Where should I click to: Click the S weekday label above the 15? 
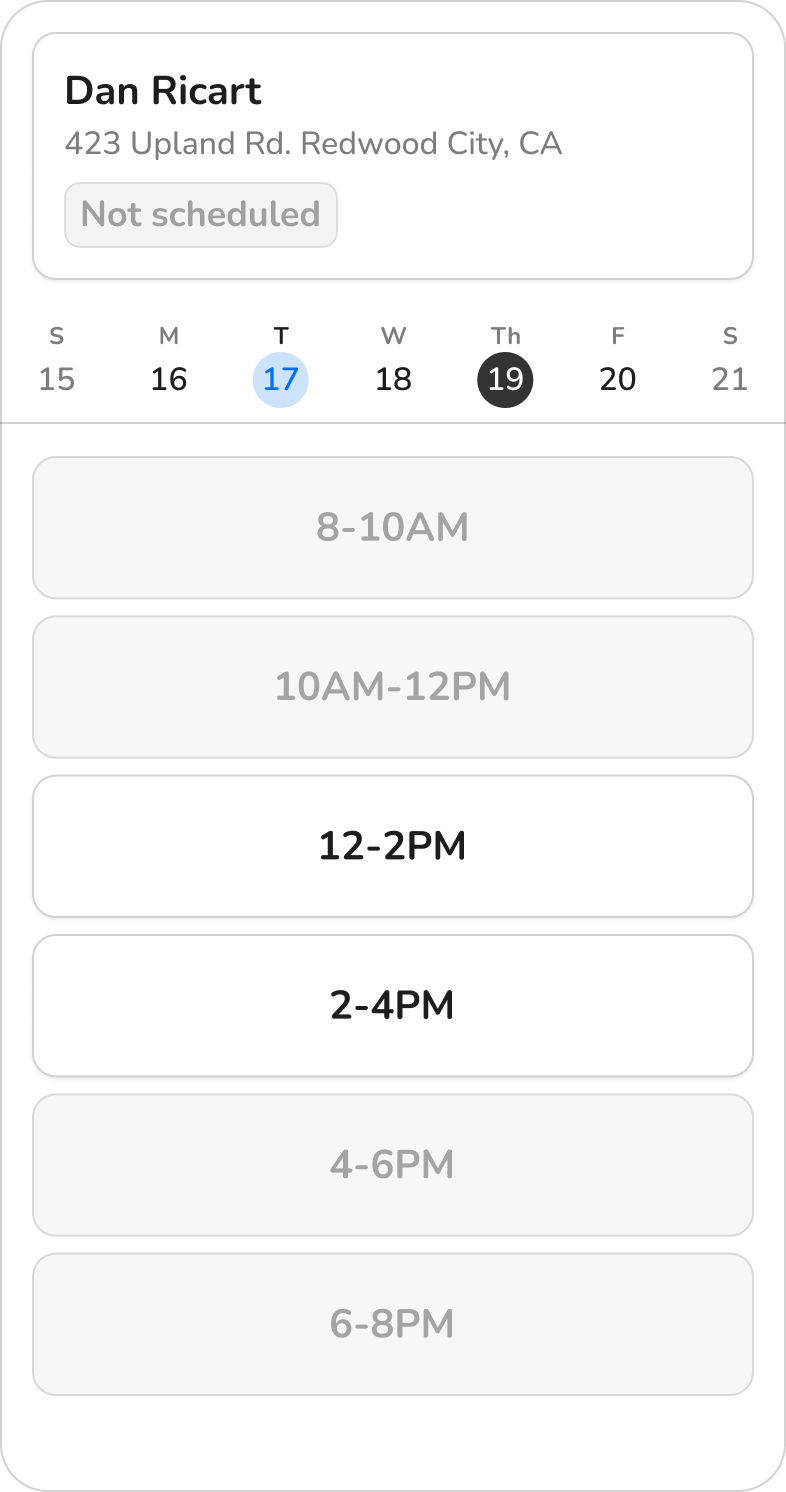click(x=57, y=336)
